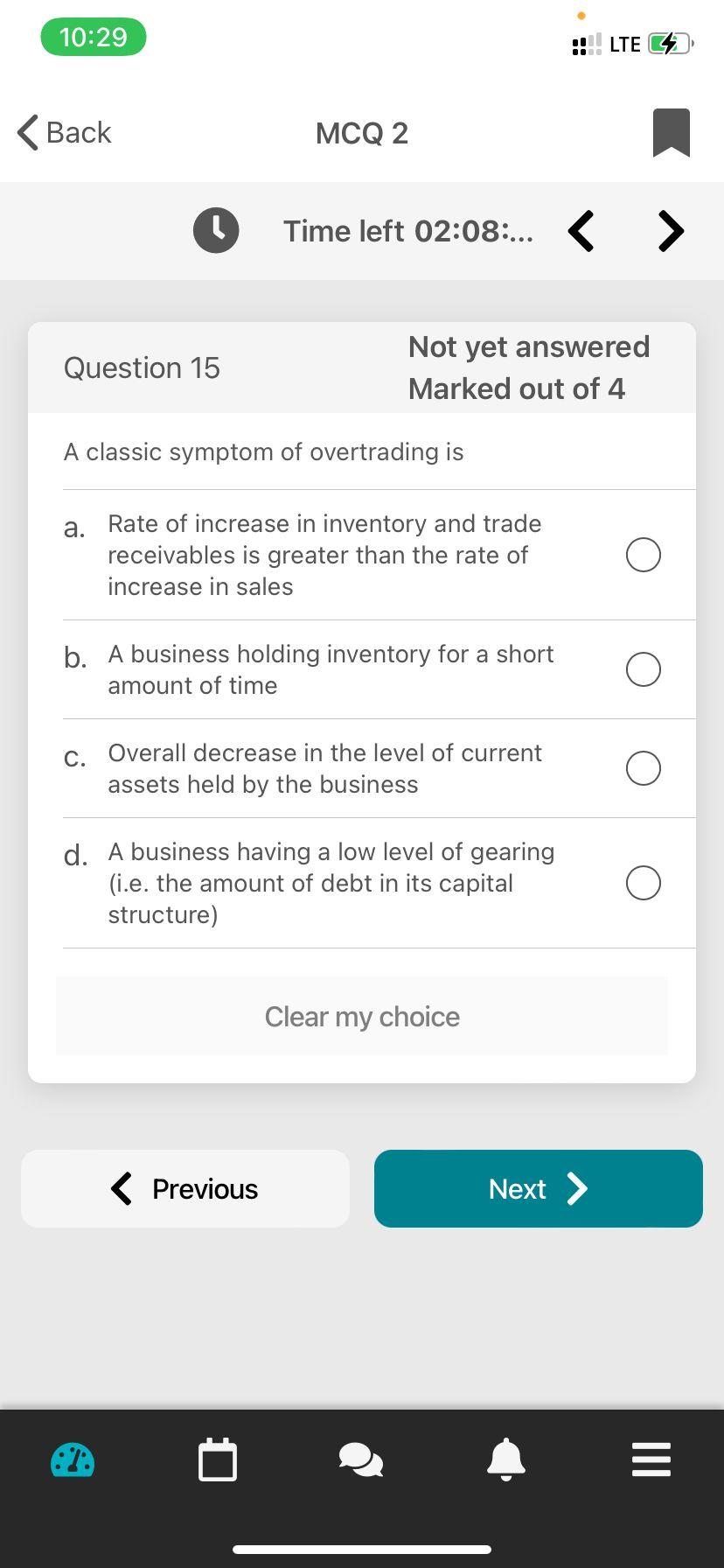Open the dashboard tab
724x1568 pixels.
point(73,1460)
